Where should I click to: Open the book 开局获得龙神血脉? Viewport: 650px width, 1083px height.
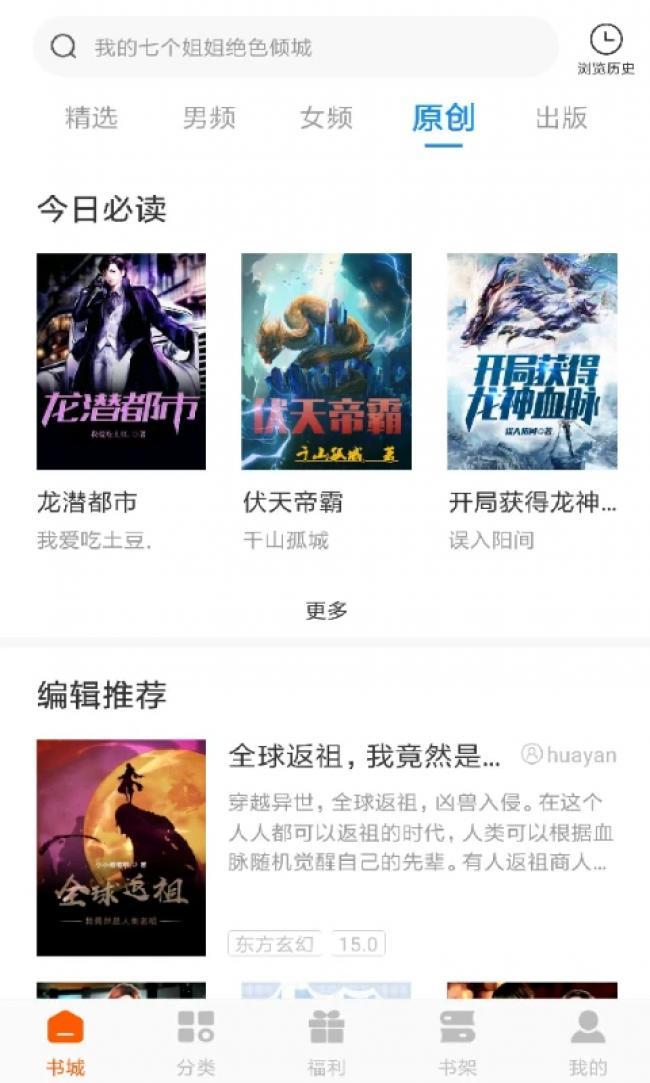click(x=531, y=361)
